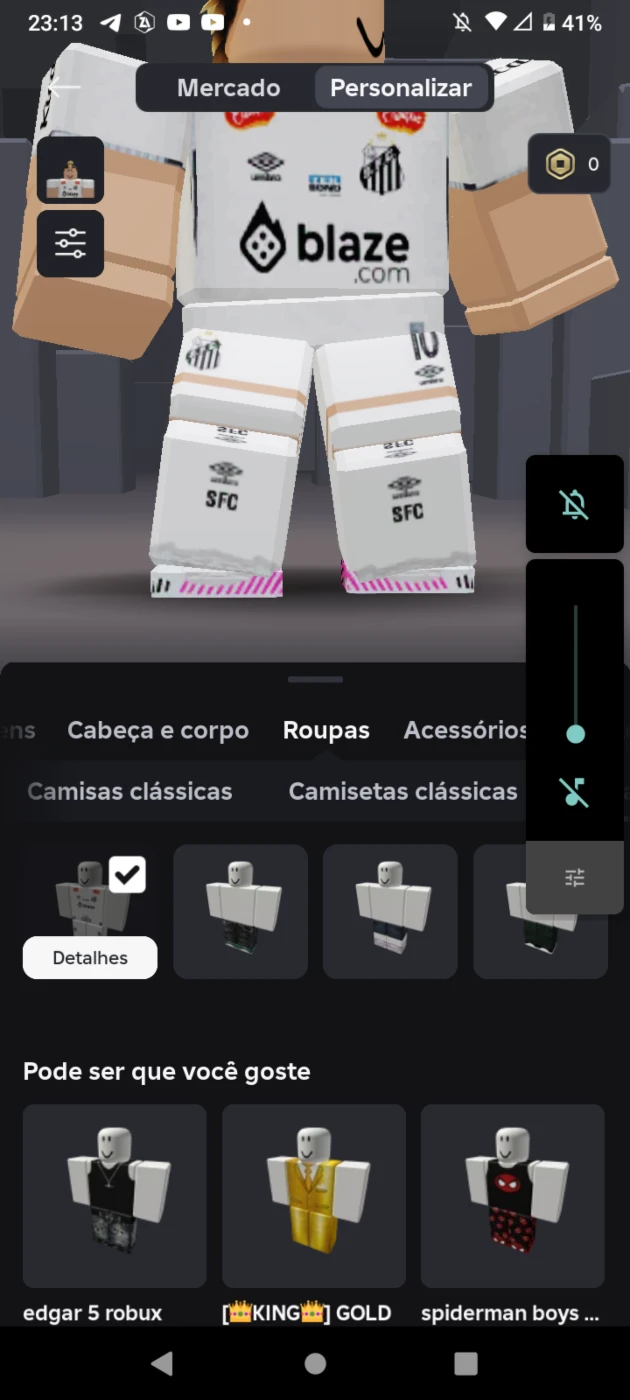
Task: Switch to the Acessórios category
Action: point(465,730)
